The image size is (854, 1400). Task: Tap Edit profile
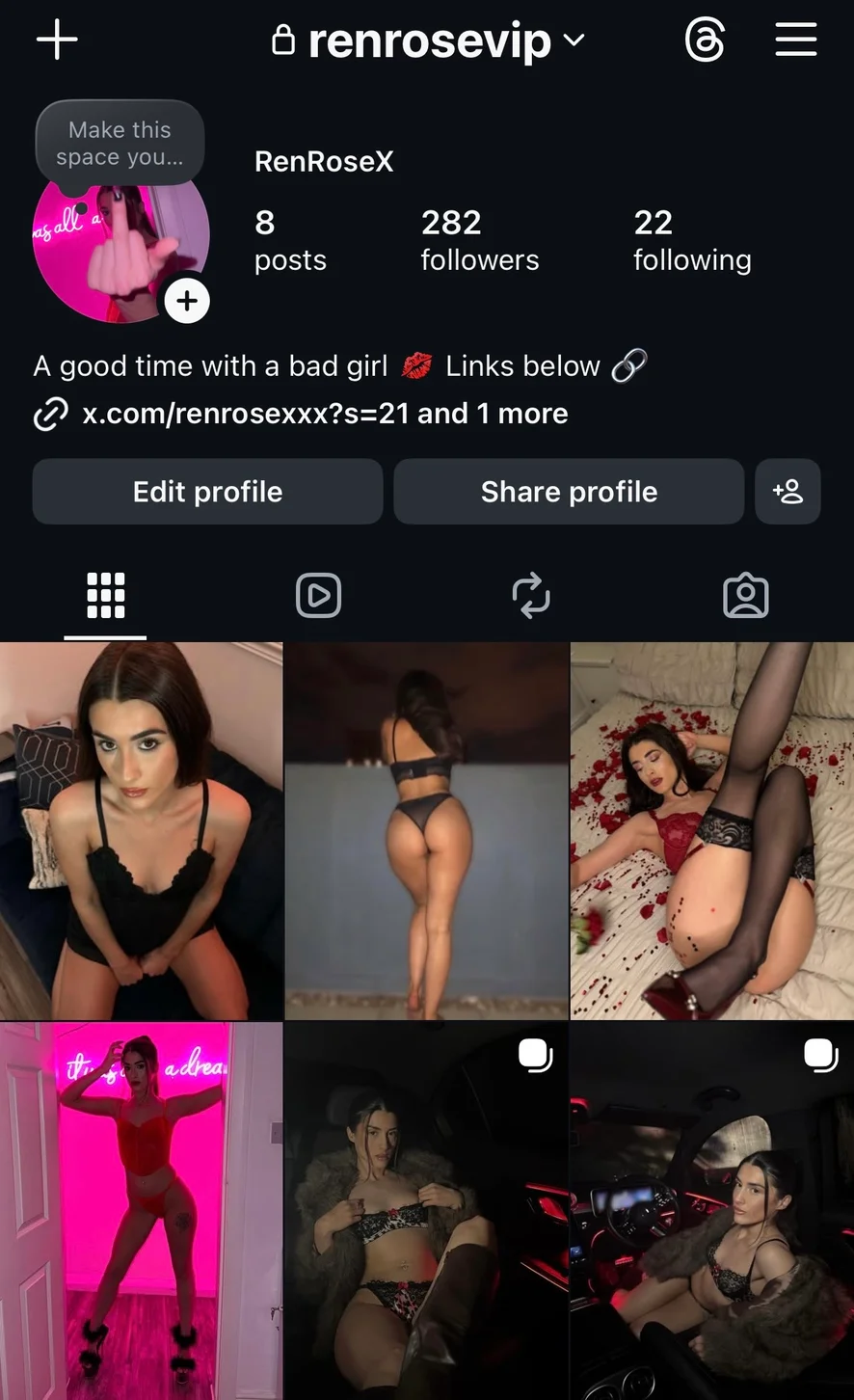tap(207, 492)
